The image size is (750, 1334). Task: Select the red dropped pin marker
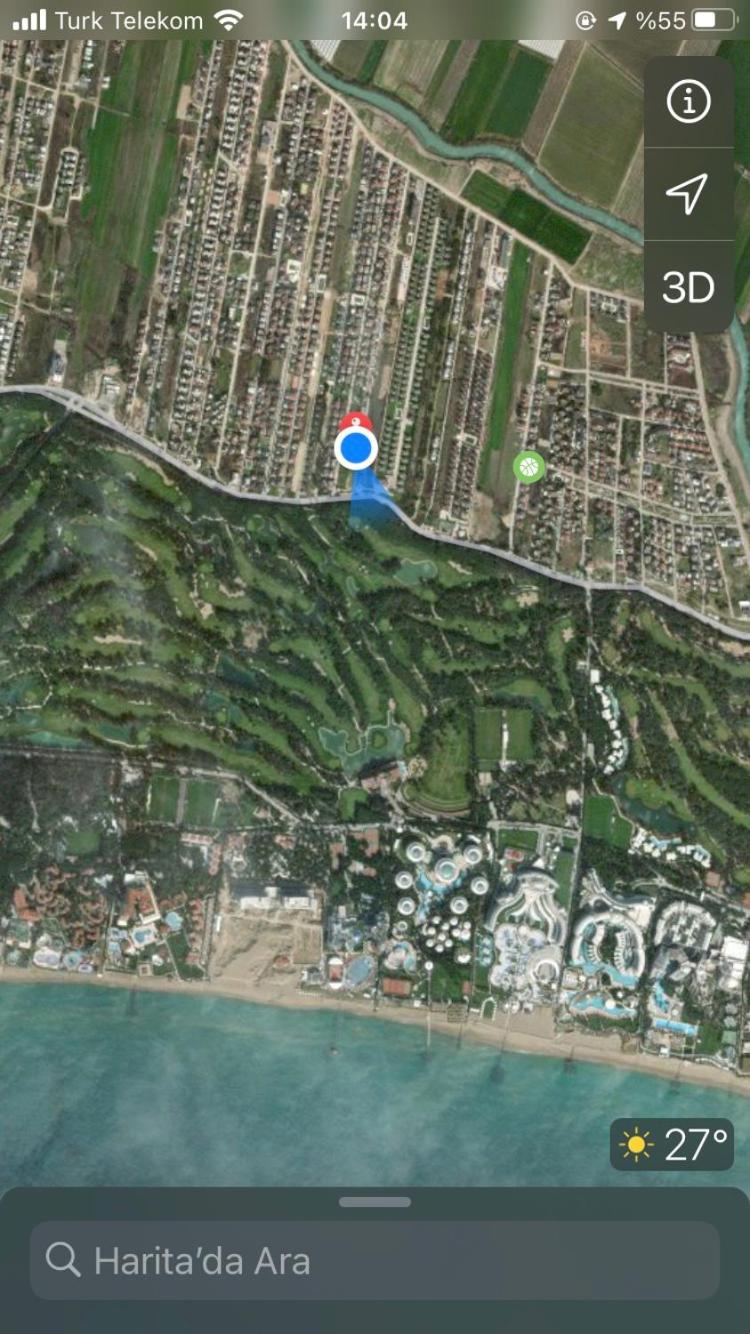coord(355,422)
